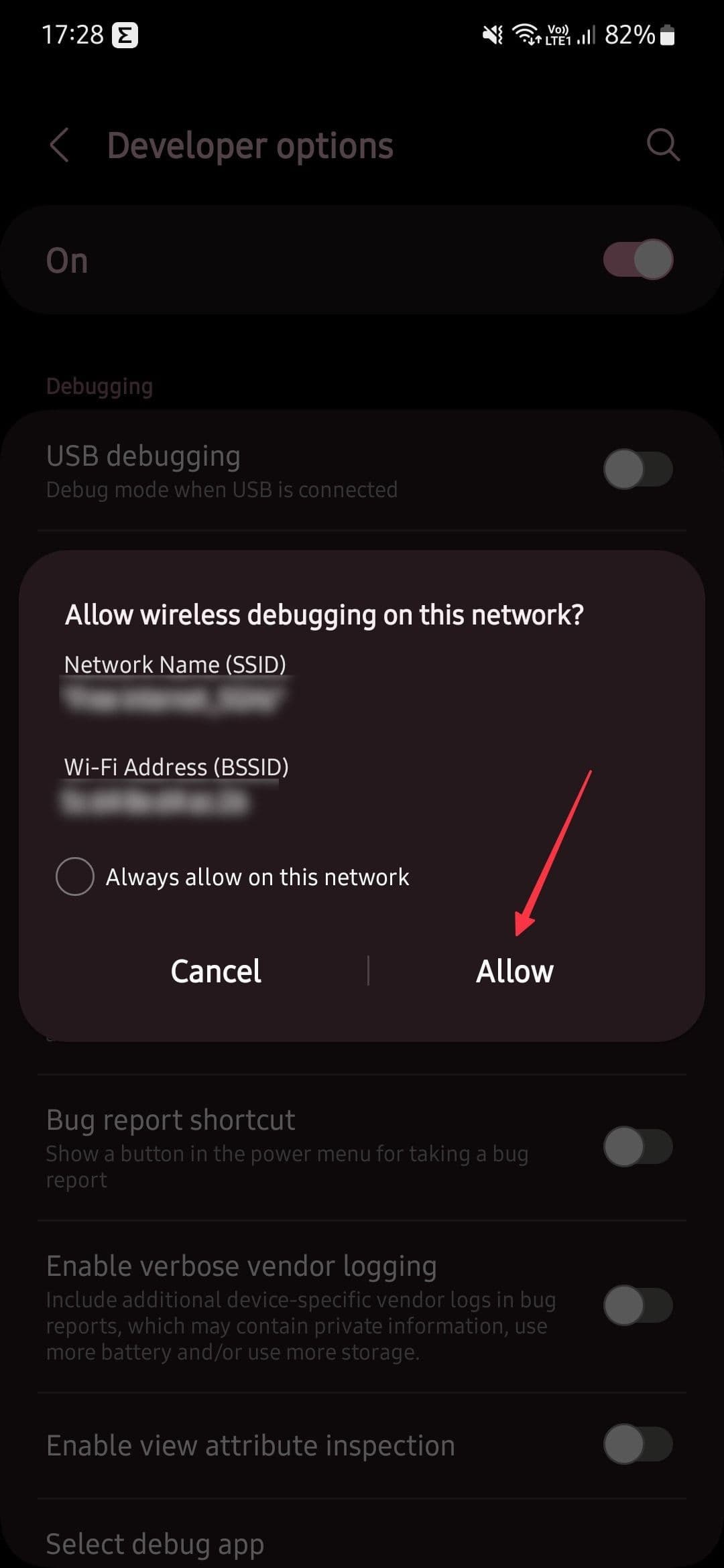This screenshot has height=1568, width=724.
Task: Cancel the wireless debugging prompt
Action: (x=216, y=971)
